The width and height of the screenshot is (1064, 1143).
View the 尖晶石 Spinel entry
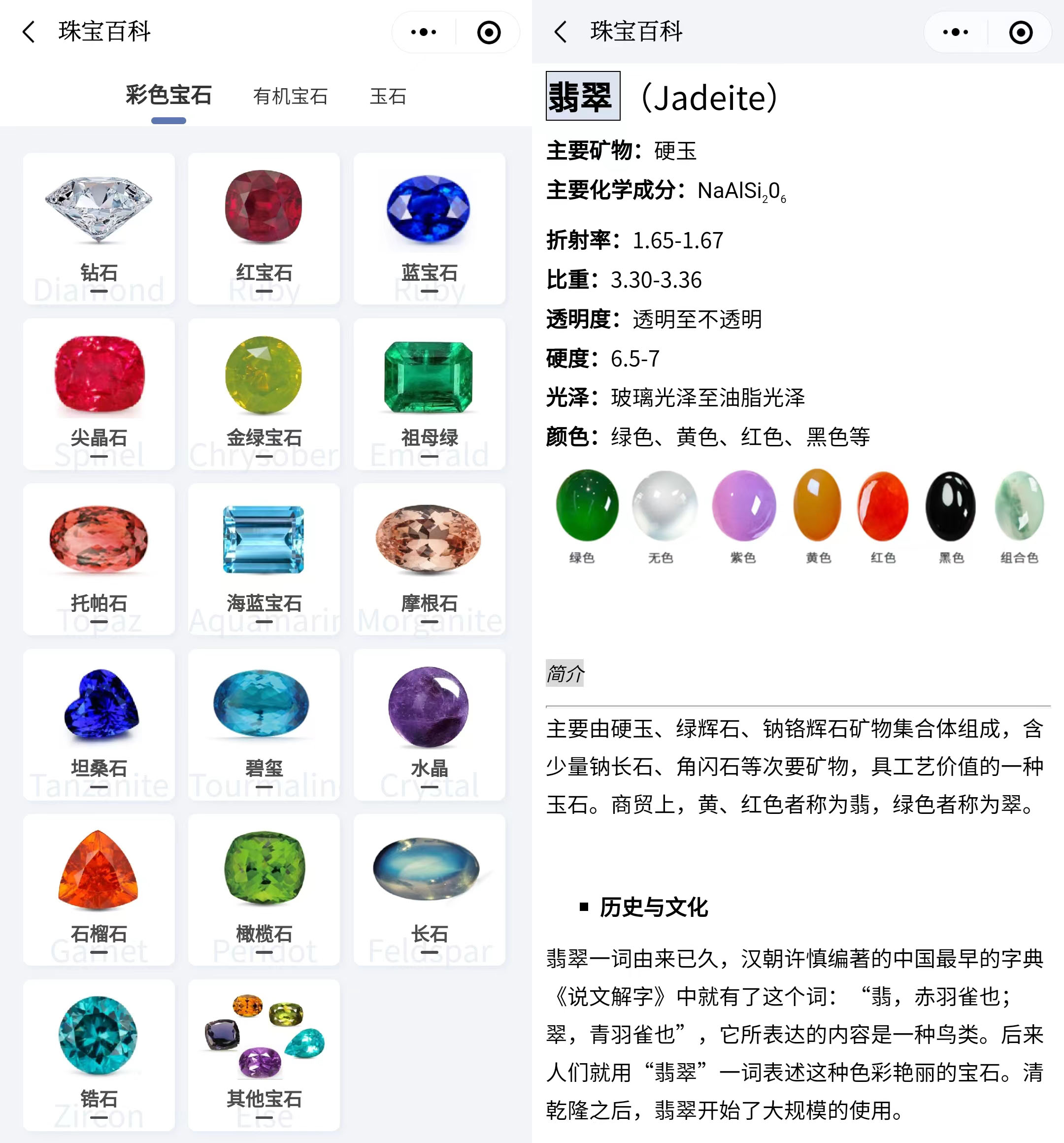click(x=99, y=394)
